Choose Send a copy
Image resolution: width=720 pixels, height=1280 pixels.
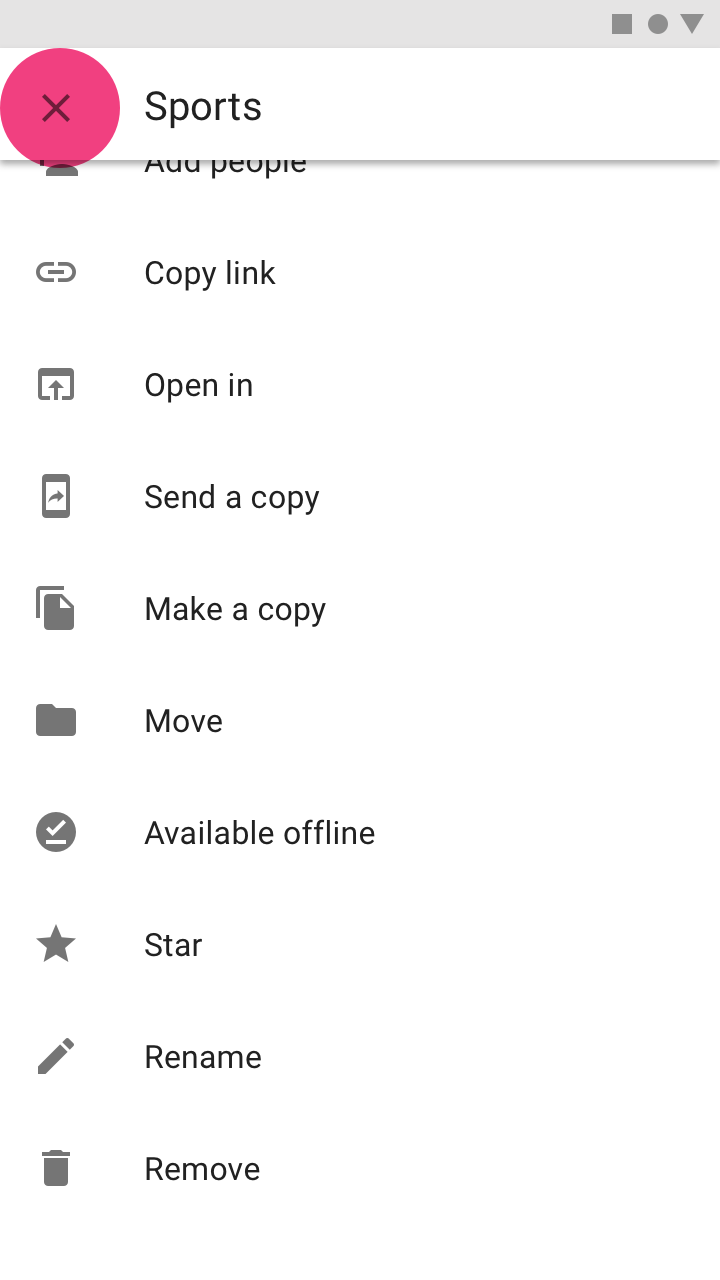pyautogui.click(x=360, y=497)
